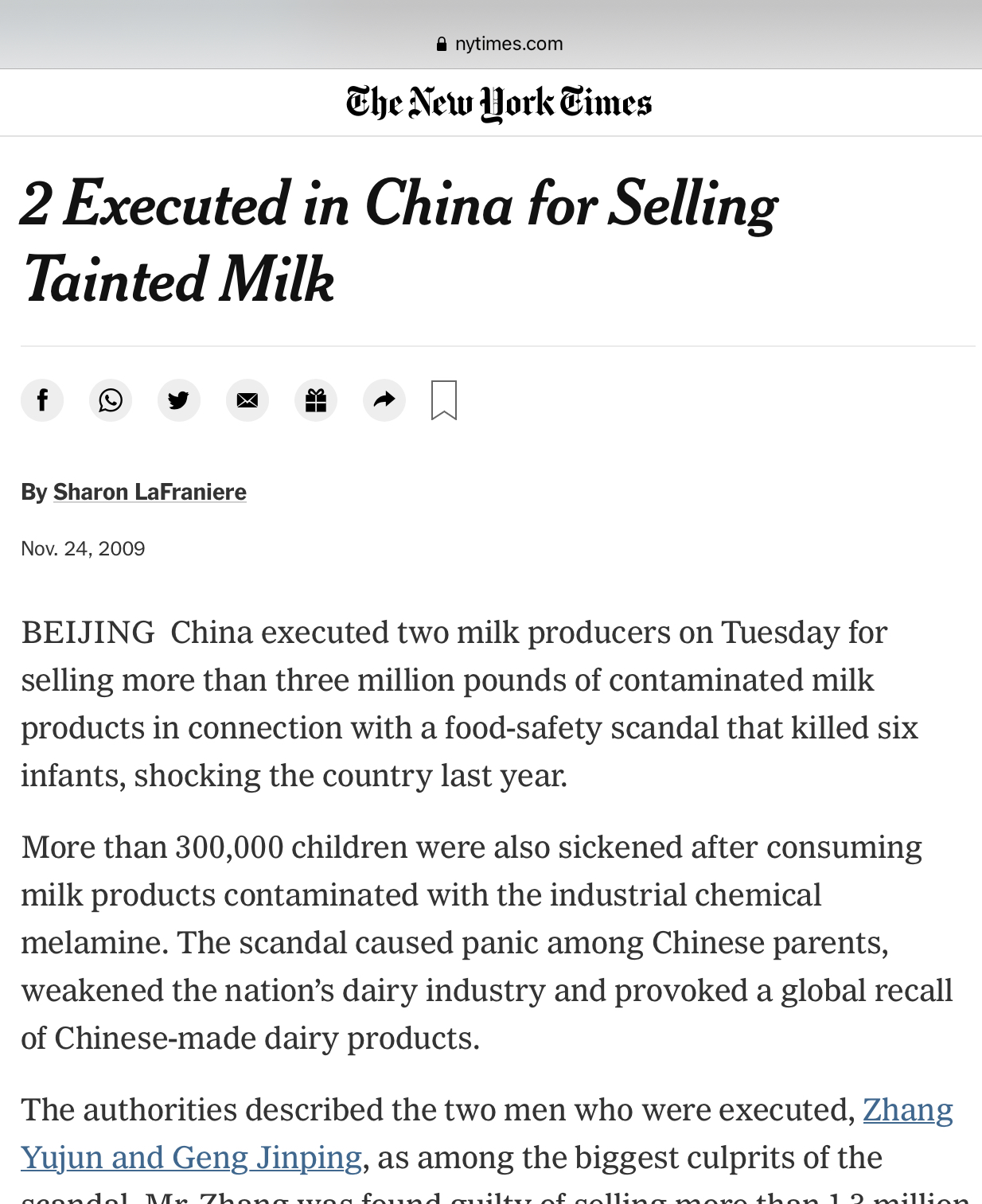This screenshot has width=982, height=1204.
Task: Tap the nytimes.com address bar
Action: tap(500, 44)
